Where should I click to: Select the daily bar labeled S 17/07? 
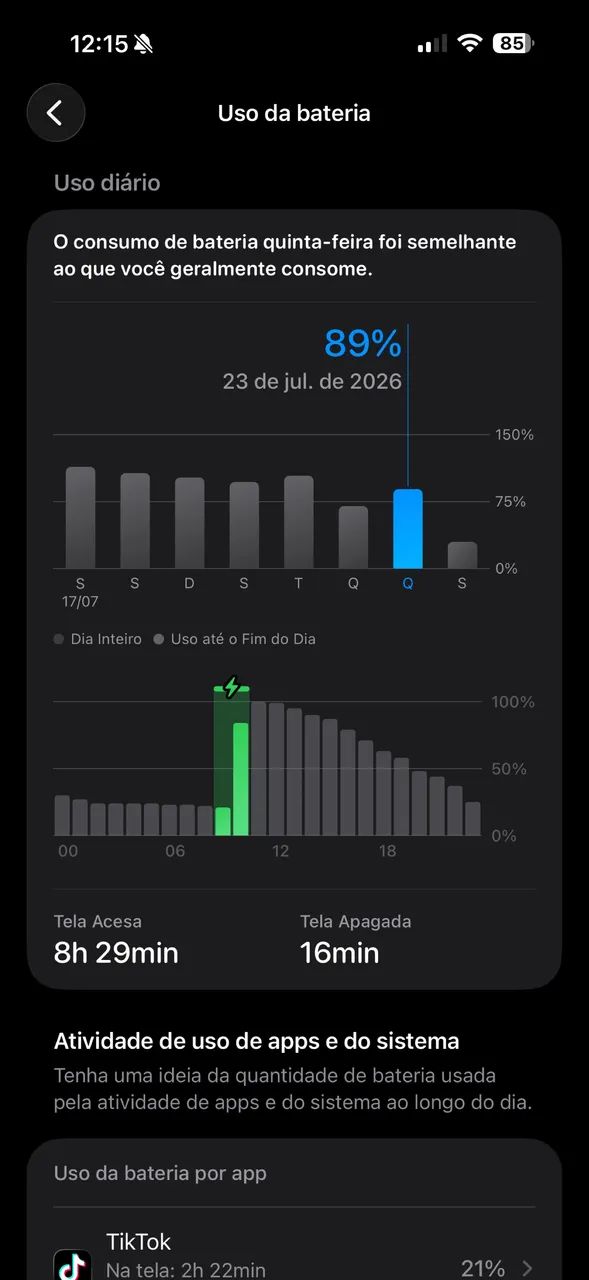click(x=81, y=518)
